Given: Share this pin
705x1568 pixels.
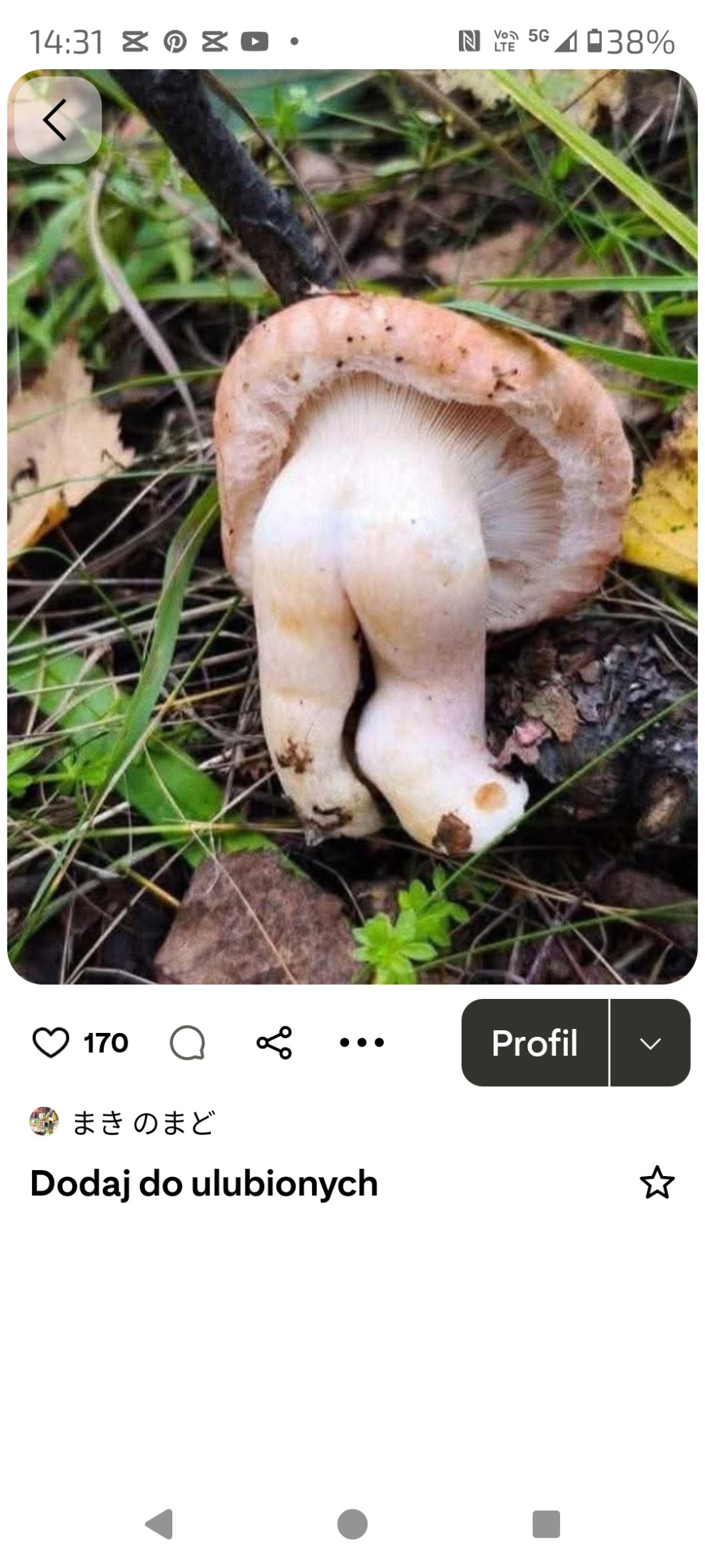Looking at the screenshot, I should 274,1042.
